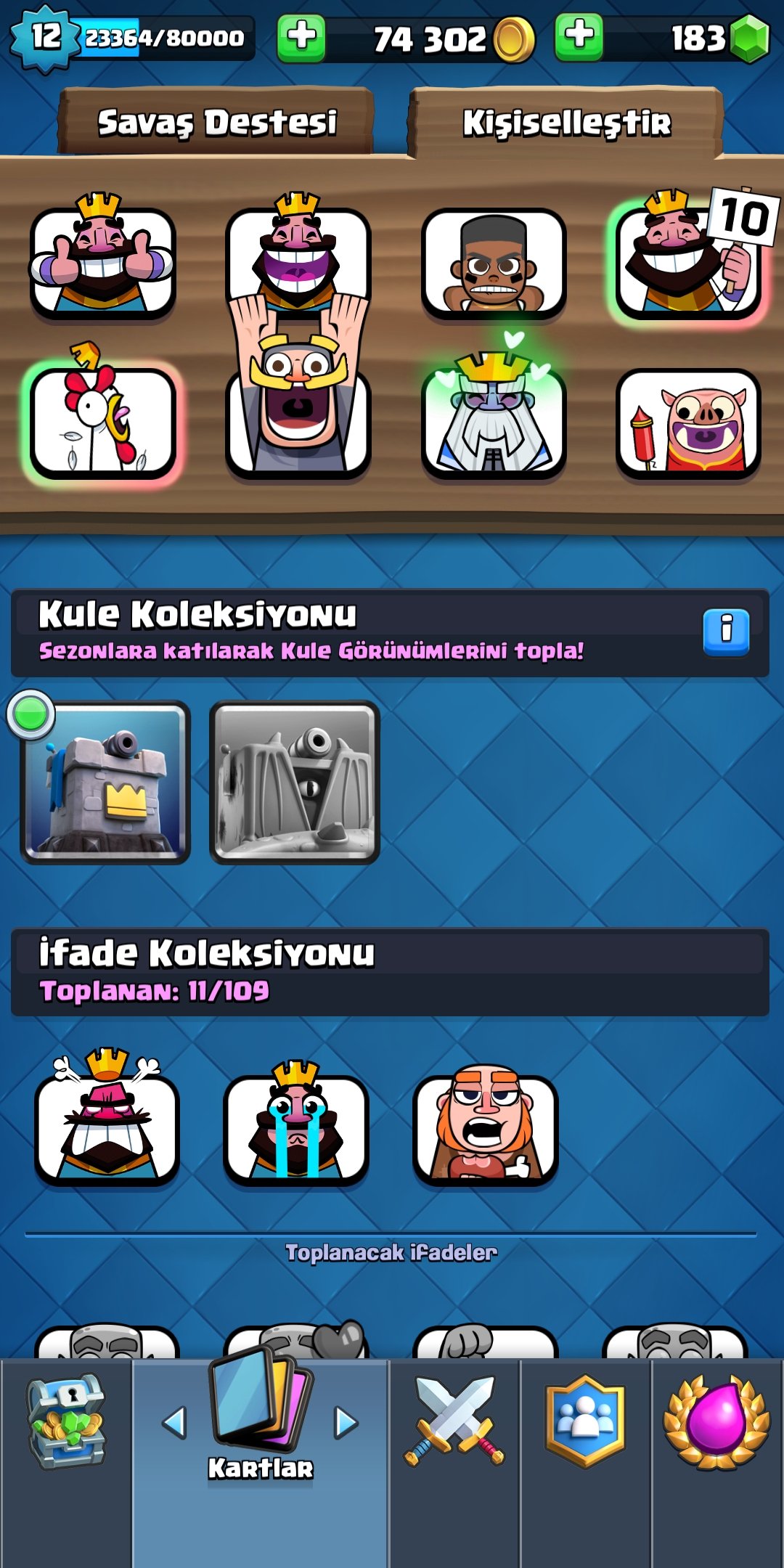Select the blue King tower skin
Image resolution: width=784 pixels, height=1568 pixels.
pyautogui.click(x=106, y=783)
